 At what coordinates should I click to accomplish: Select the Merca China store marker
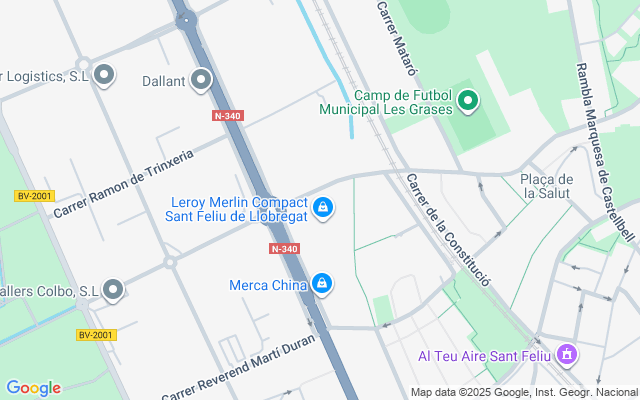[321, 285]
